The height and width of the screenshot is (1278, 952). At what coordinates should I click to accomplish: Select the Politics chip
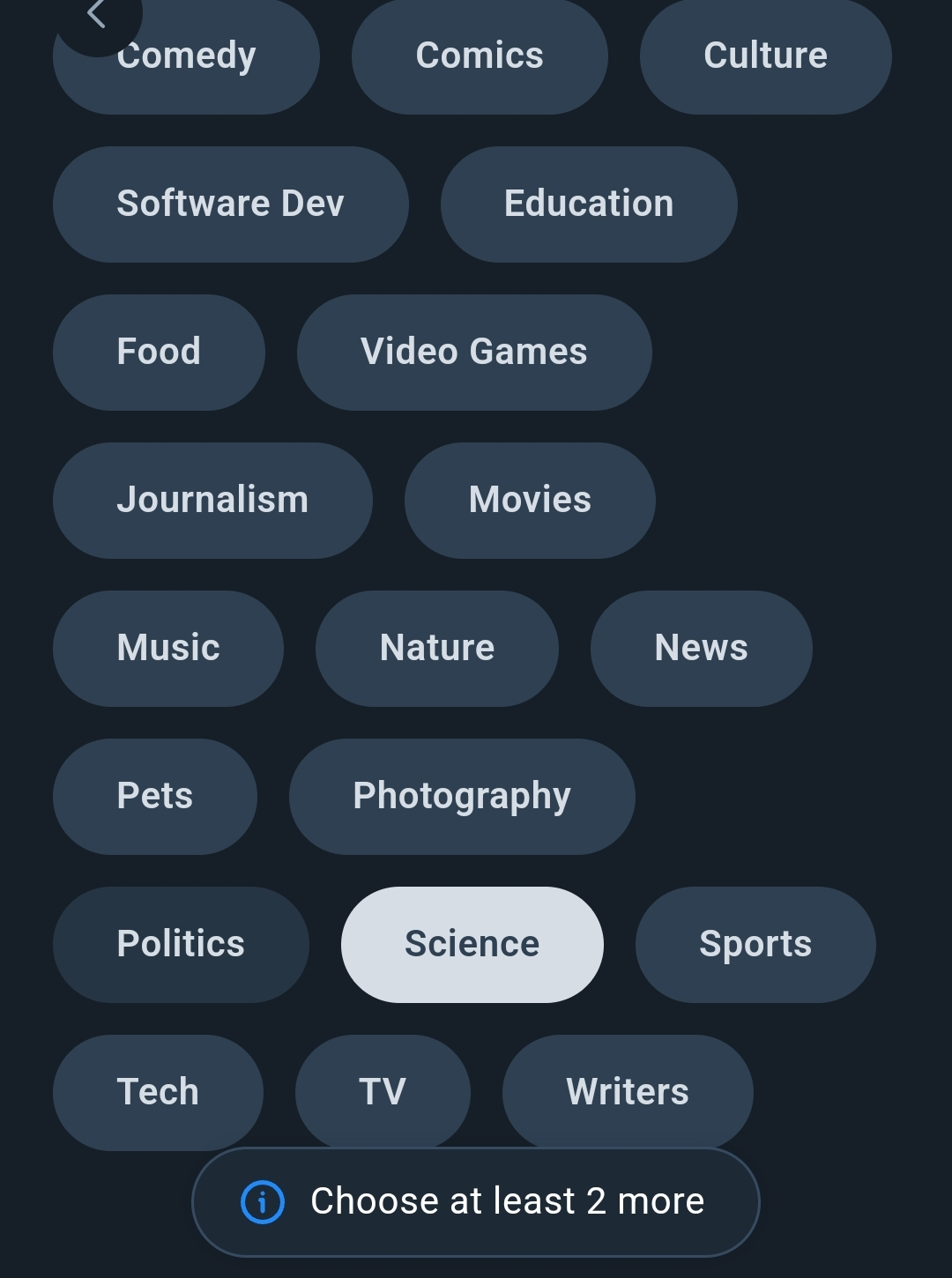click(181, 945)
